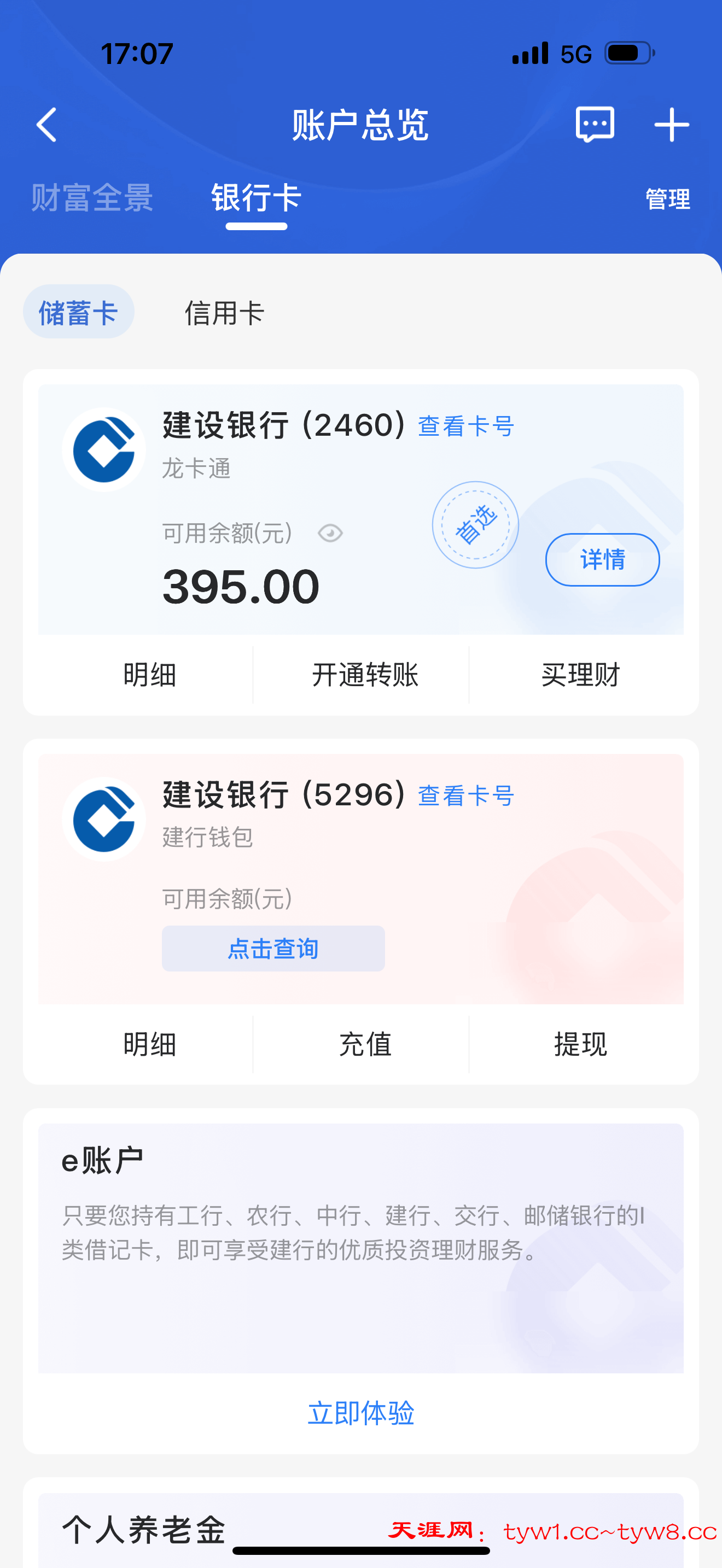Tap 立即体验 under e账户
Image resolution: width=722 pixels, height=1568 pixels.
point(362,1413)
